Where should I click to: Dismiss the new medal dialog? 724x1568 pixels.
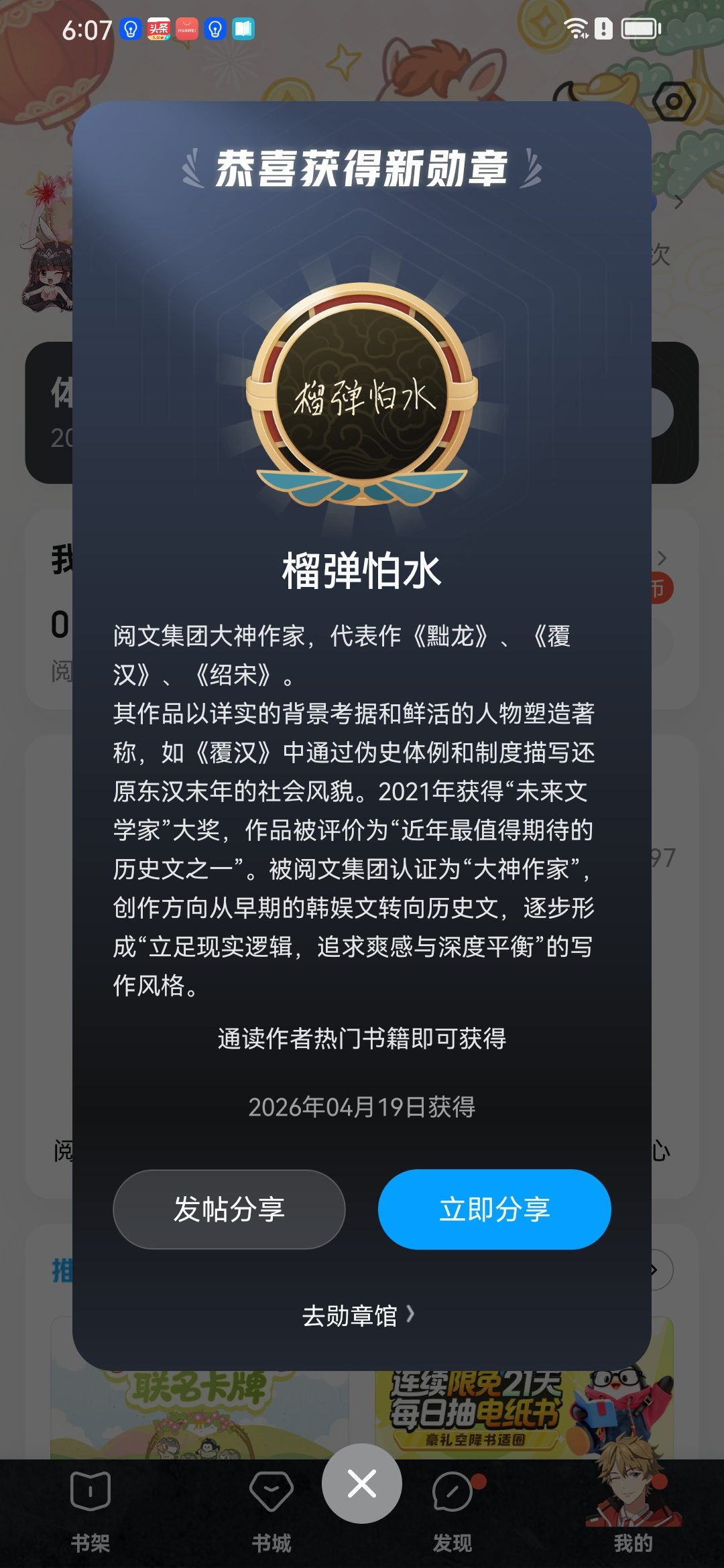tap(362, 1484)
